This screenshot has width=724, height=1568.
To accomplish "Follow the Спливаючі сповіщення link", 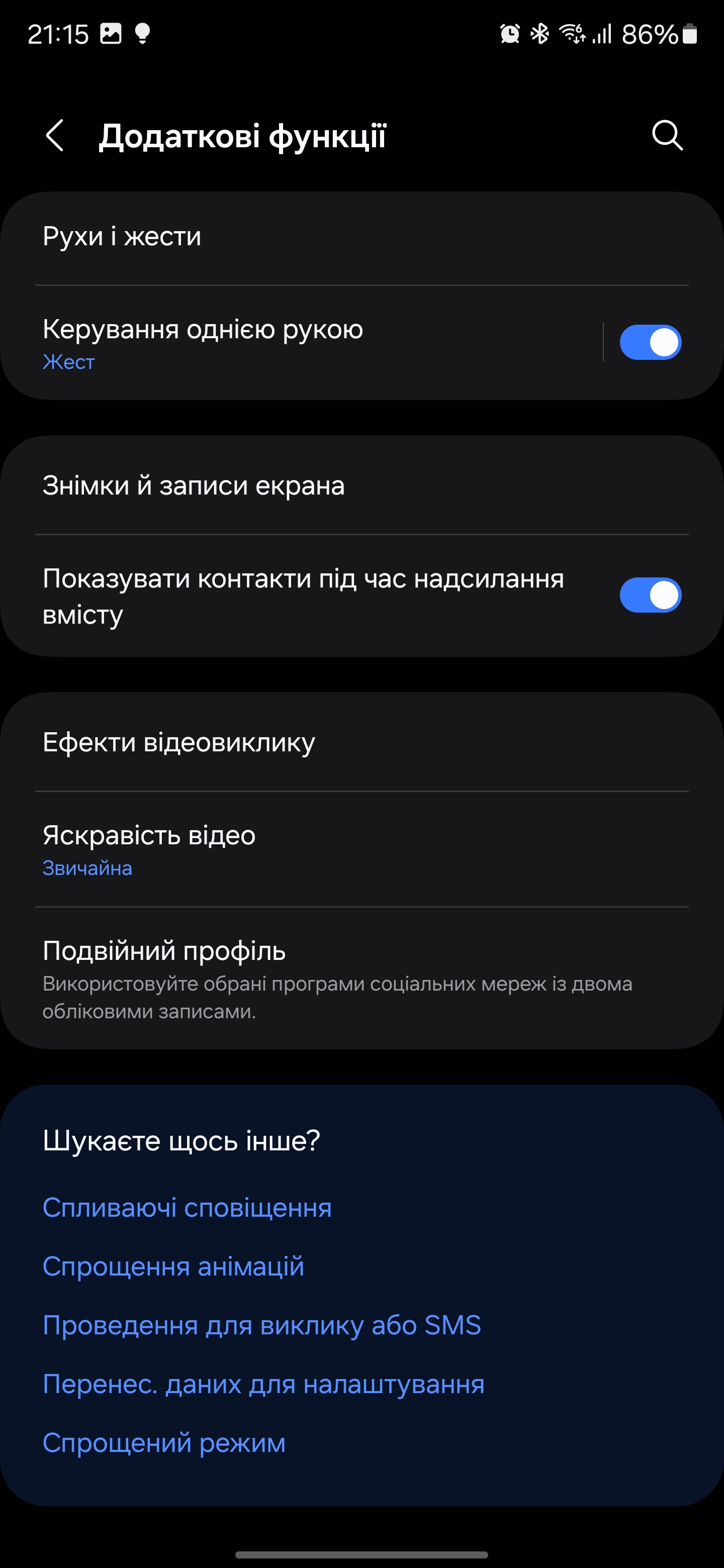I will click(x=187, y=1208).
